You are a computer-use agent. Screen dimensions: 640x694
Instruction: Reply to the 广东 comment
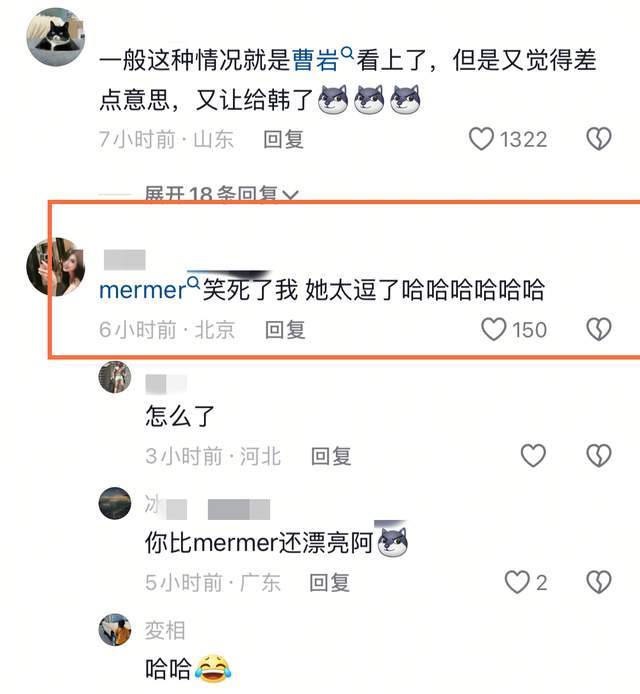pyautogui.click(x=329, y=581)
